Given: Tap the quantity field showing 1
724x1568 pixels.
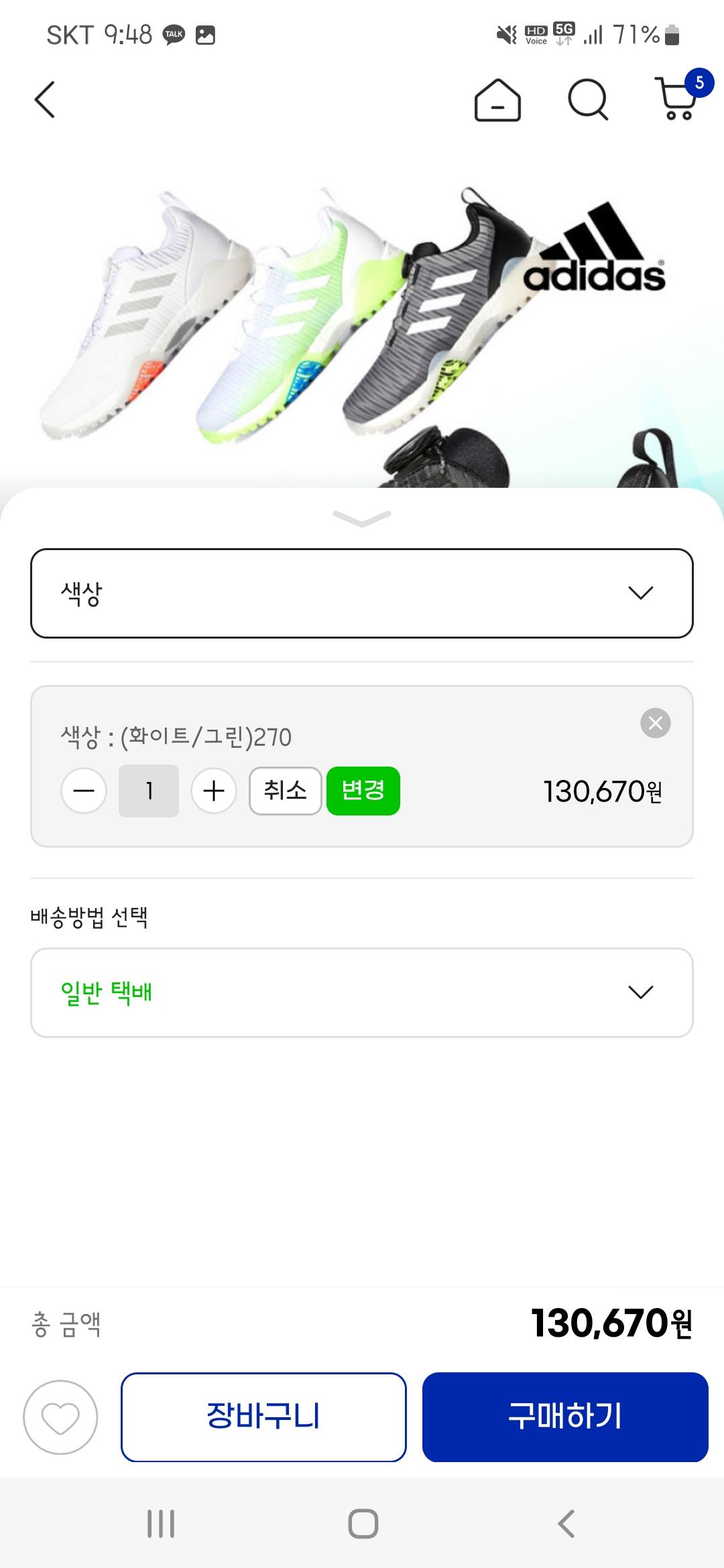Looking at the screenshot, I should [x=149, y=791].
